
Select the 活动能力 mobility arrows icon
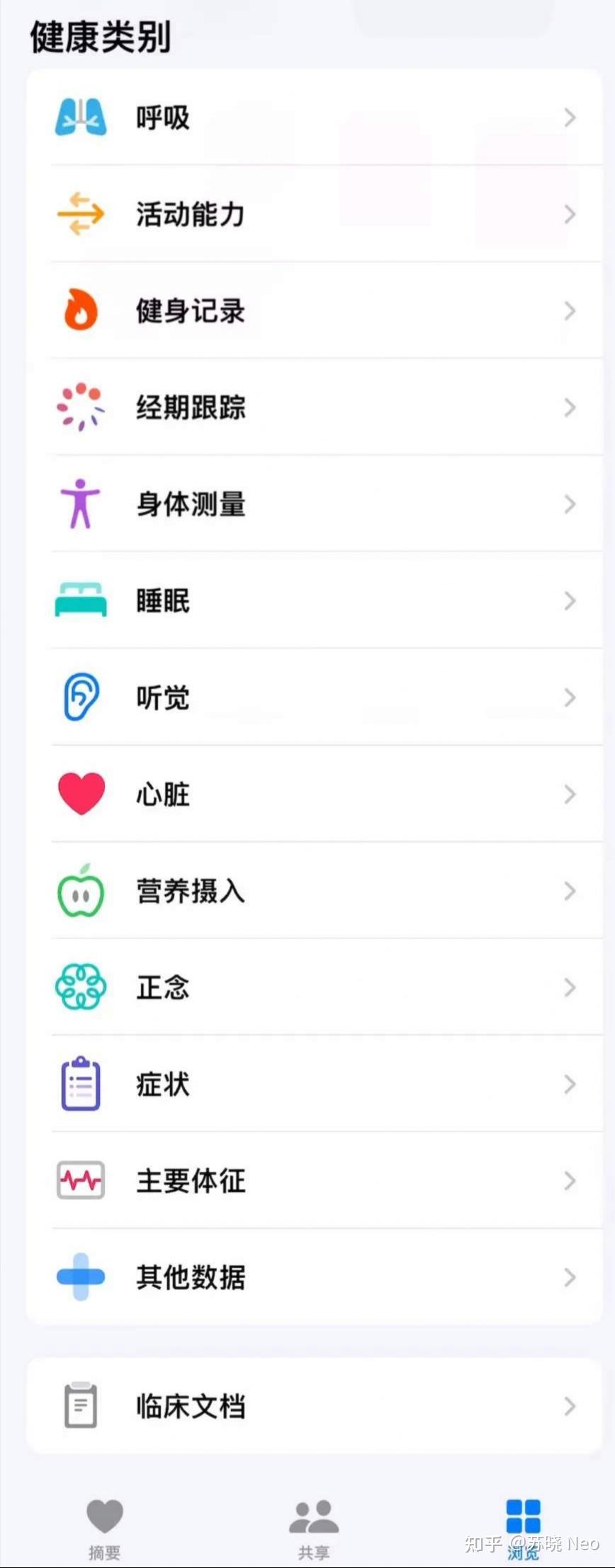point(81,214)
